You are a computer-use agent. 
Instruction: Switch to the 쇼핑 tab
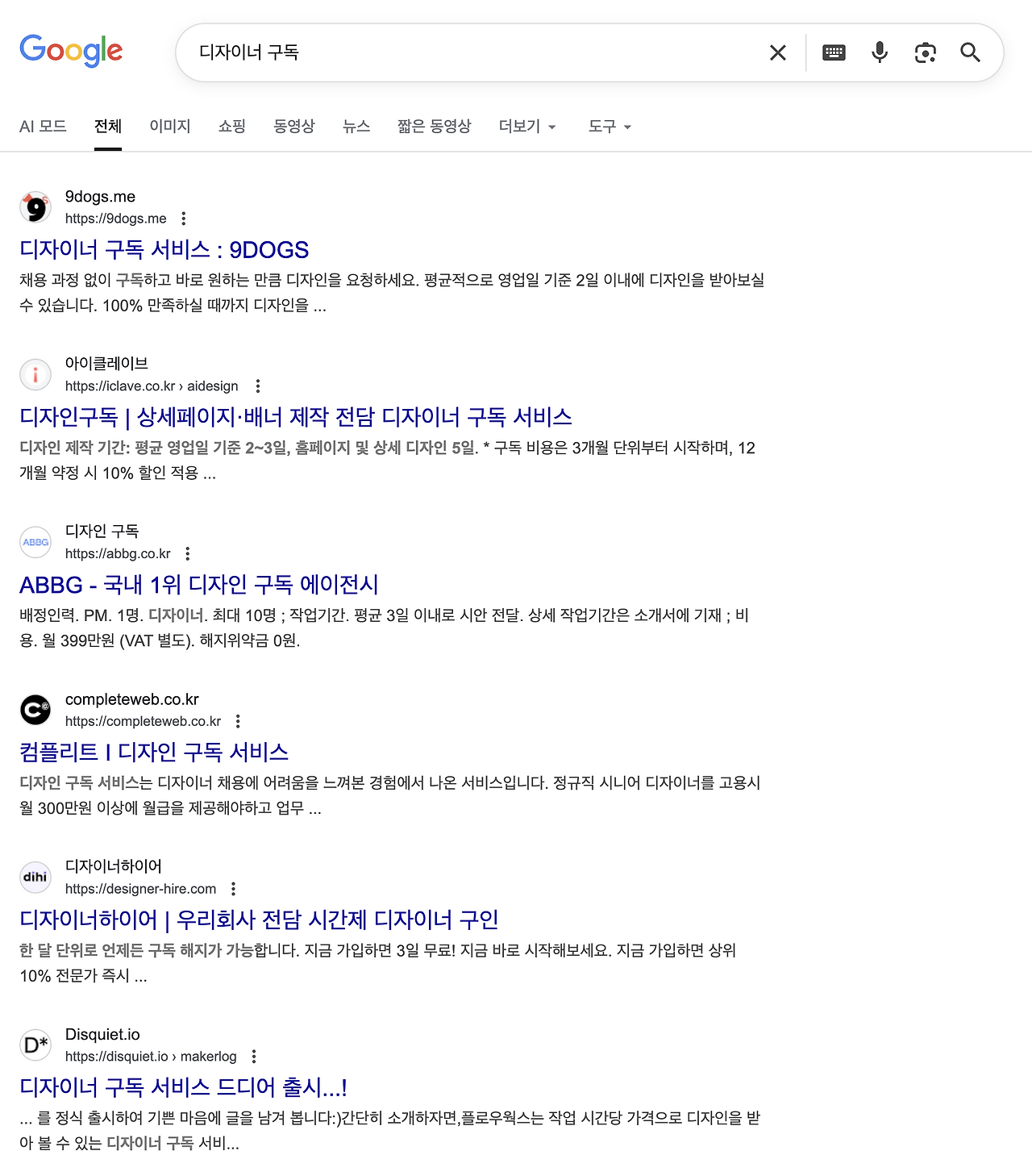coord(231,126)
